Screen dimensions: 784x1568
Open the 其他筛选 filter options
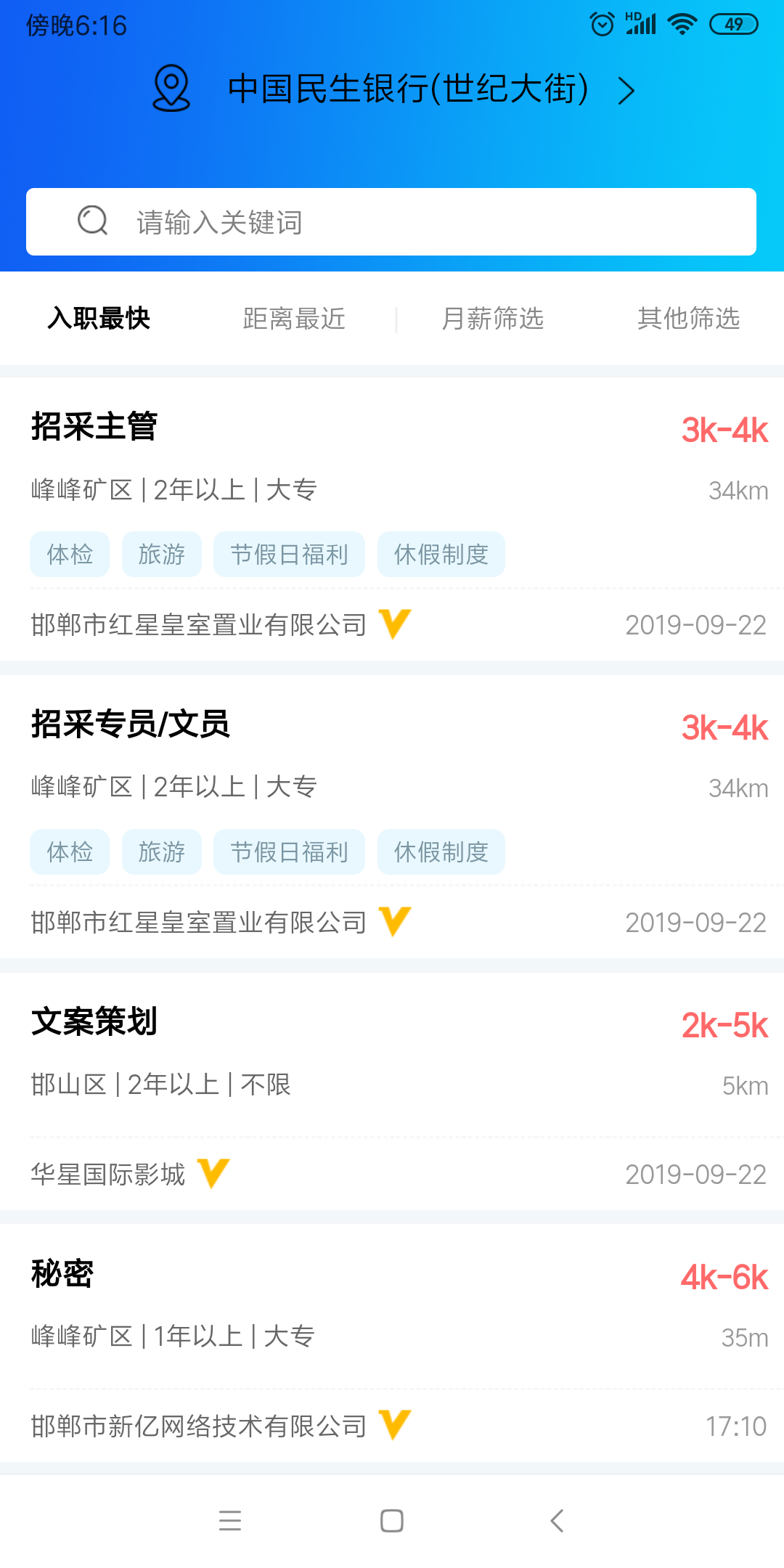click(x=689, y=318)
